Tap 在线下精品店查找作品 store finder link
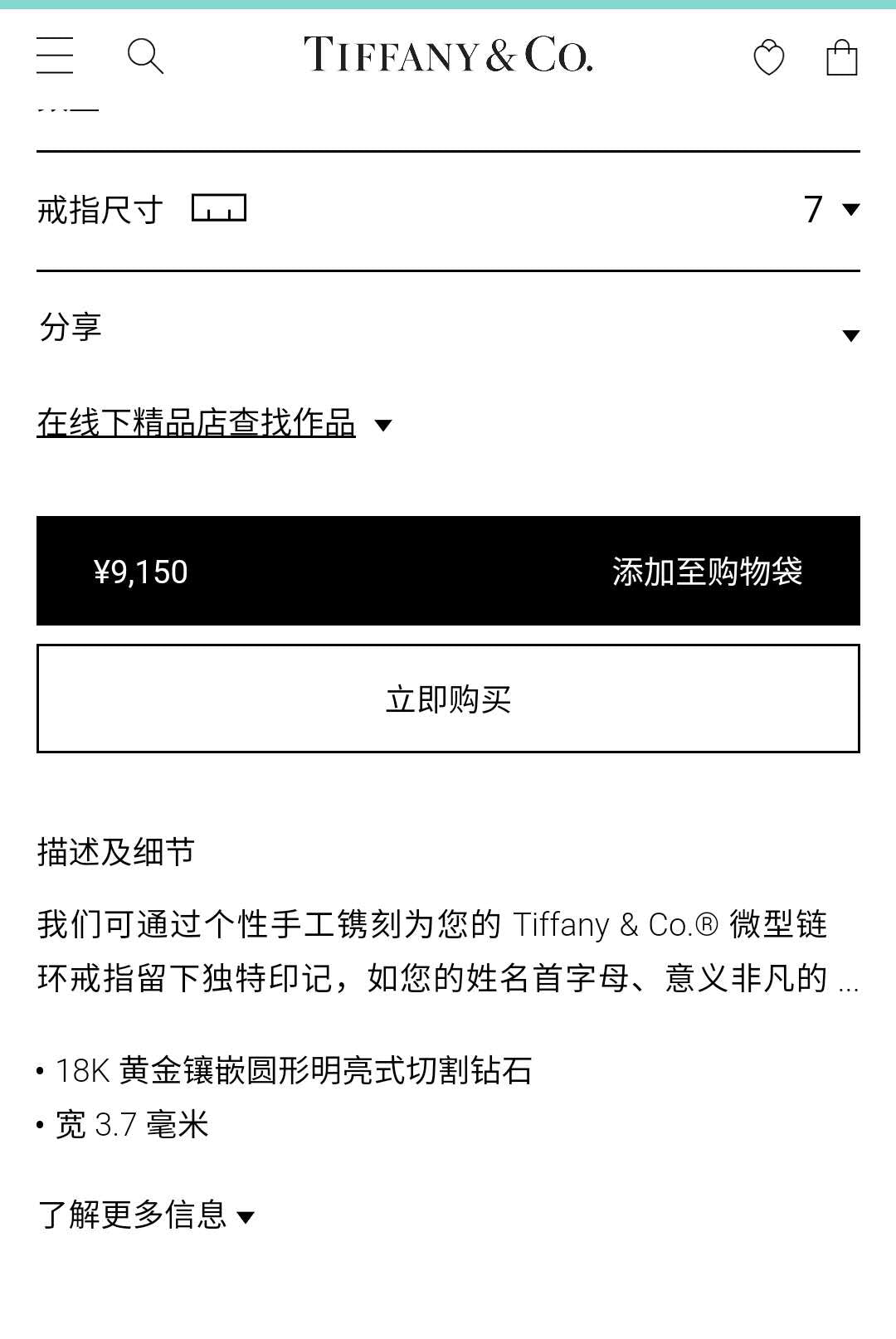896x1339 pixels. (x=197, y=423)
